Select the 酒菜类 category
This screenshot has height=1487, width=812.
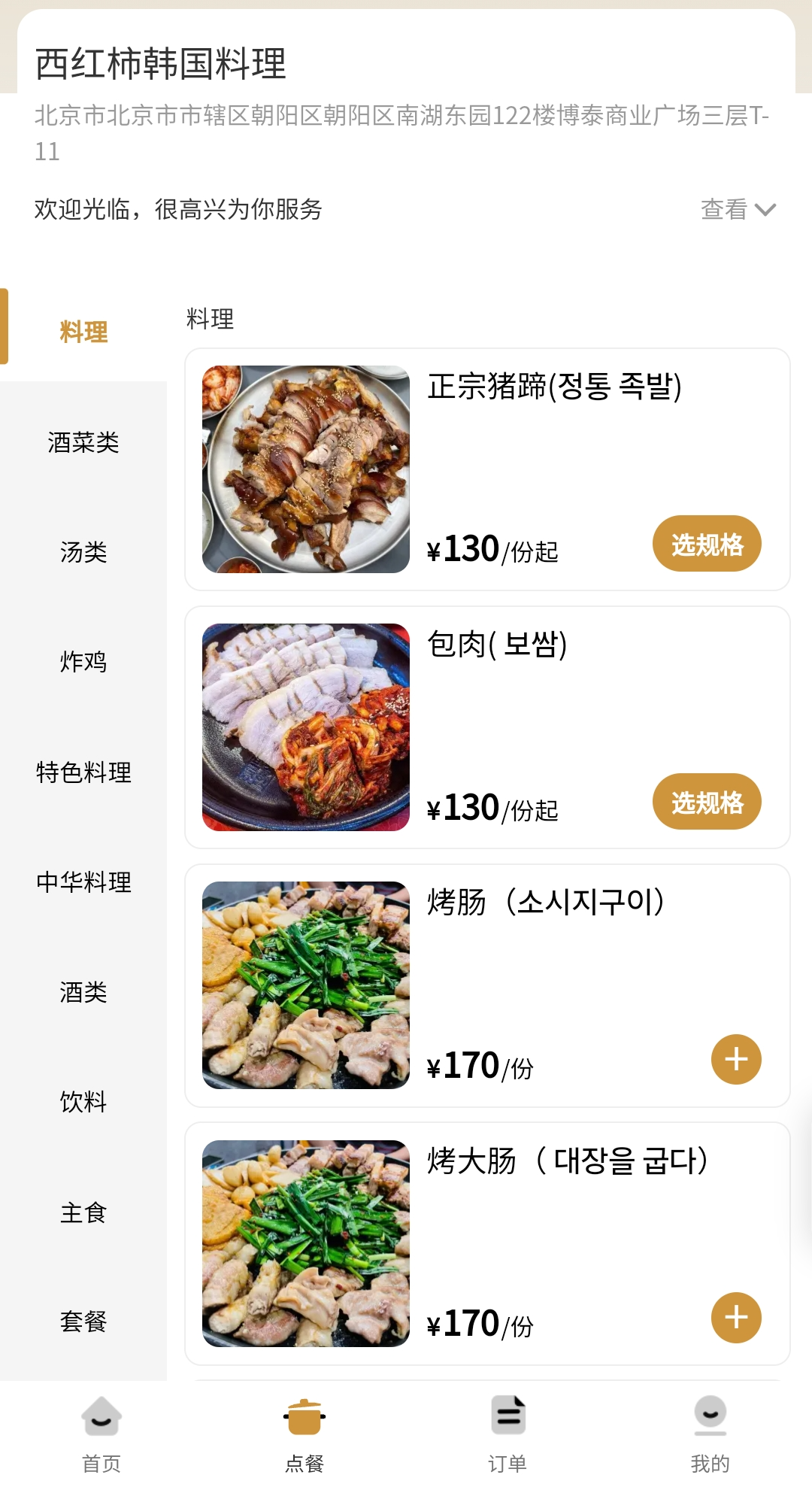pos(83,442)
